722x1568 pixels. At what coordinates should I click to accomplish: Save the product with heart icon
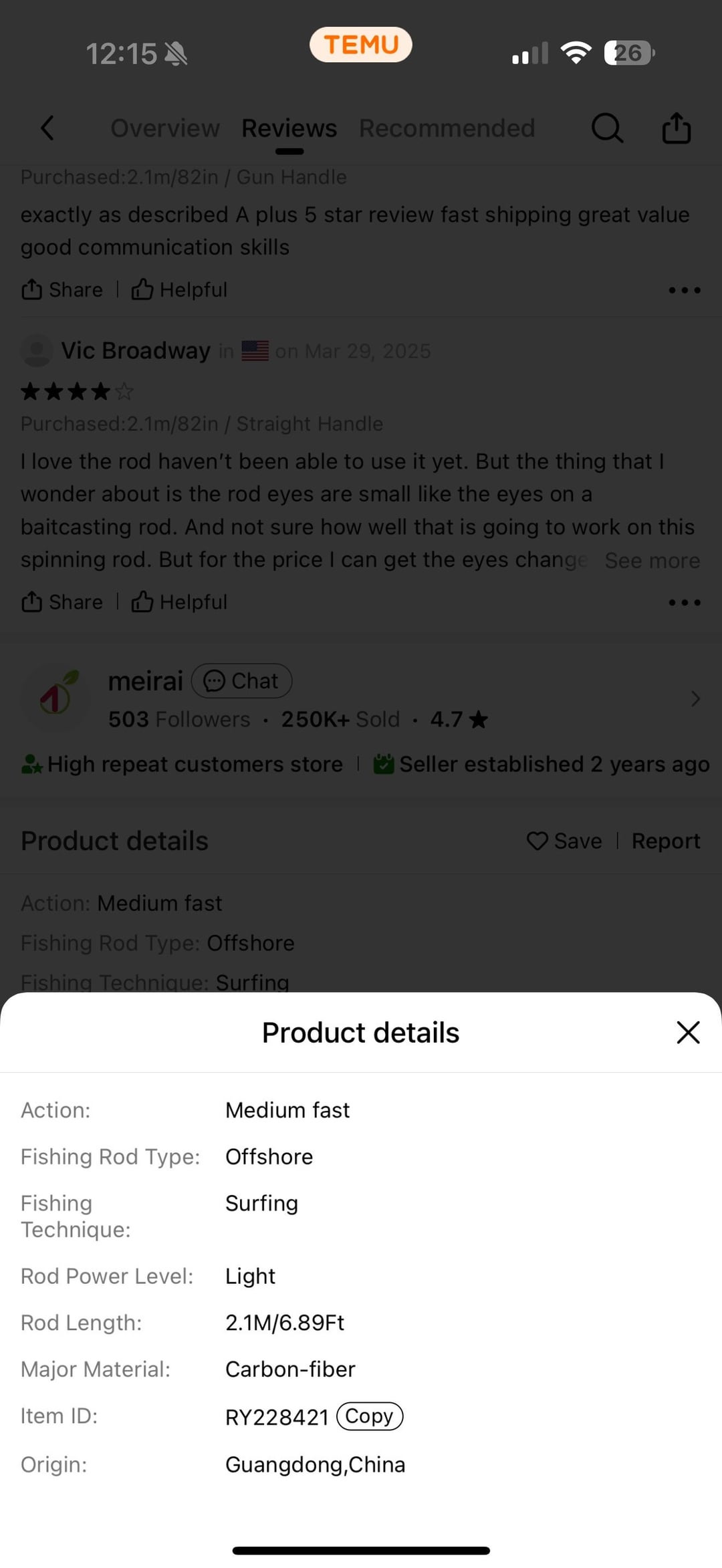click(x=564, y=841)
